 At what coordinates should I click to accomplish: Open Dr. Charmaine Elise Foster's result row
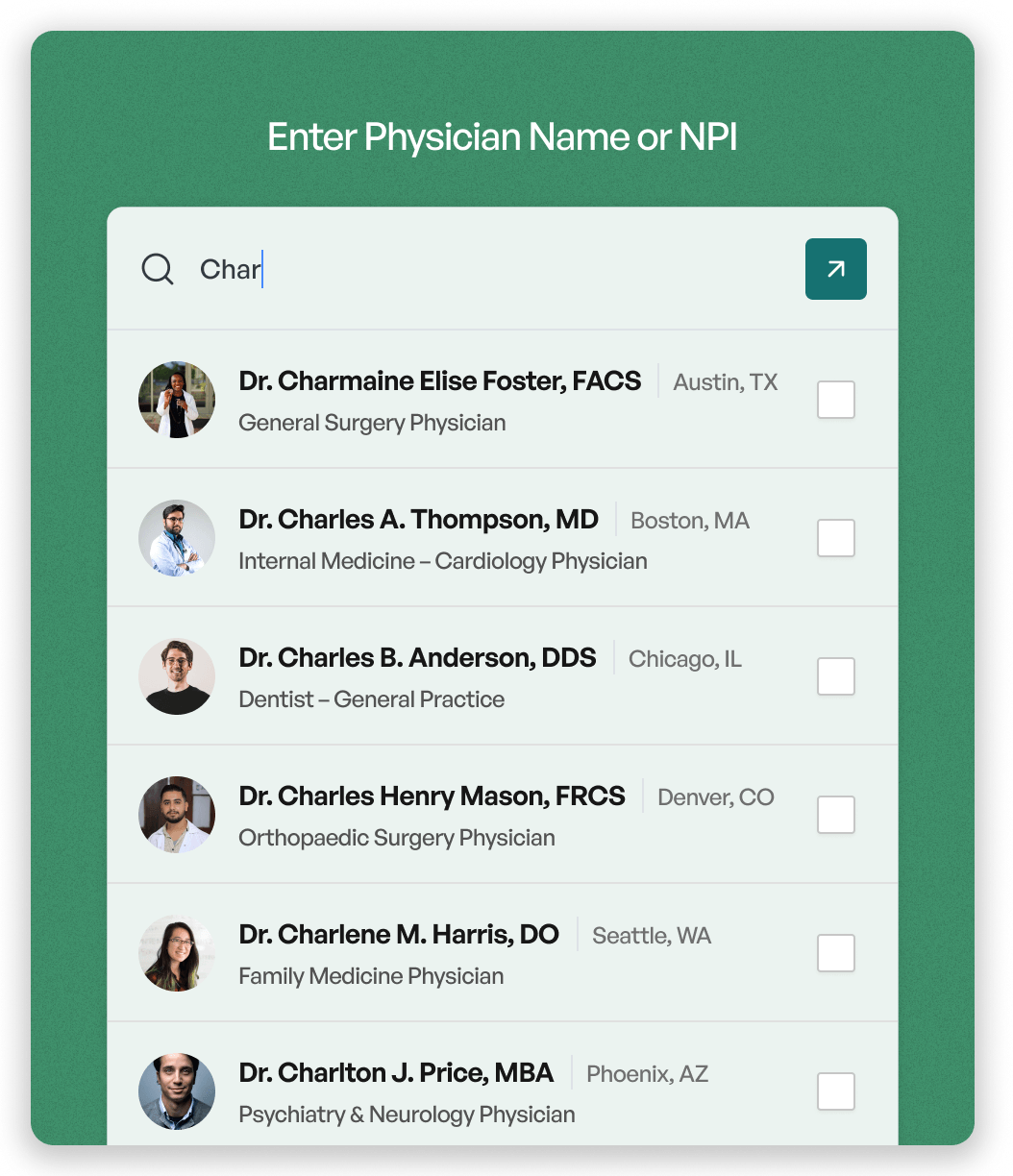pyautogui.click(x=439, y=382)
